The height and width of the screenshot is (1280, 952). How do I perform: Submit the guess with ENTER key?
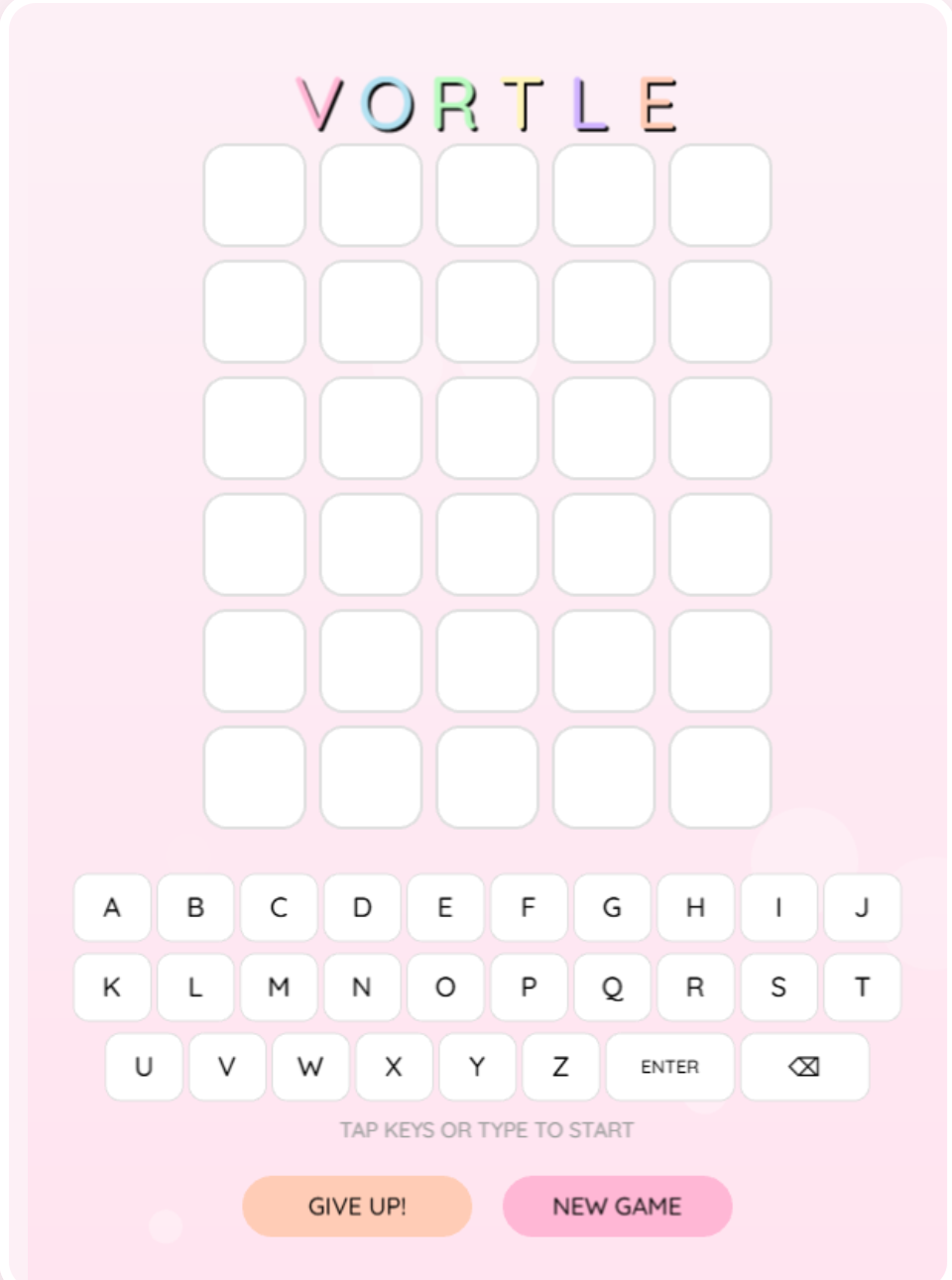(x=669, y=1067)
